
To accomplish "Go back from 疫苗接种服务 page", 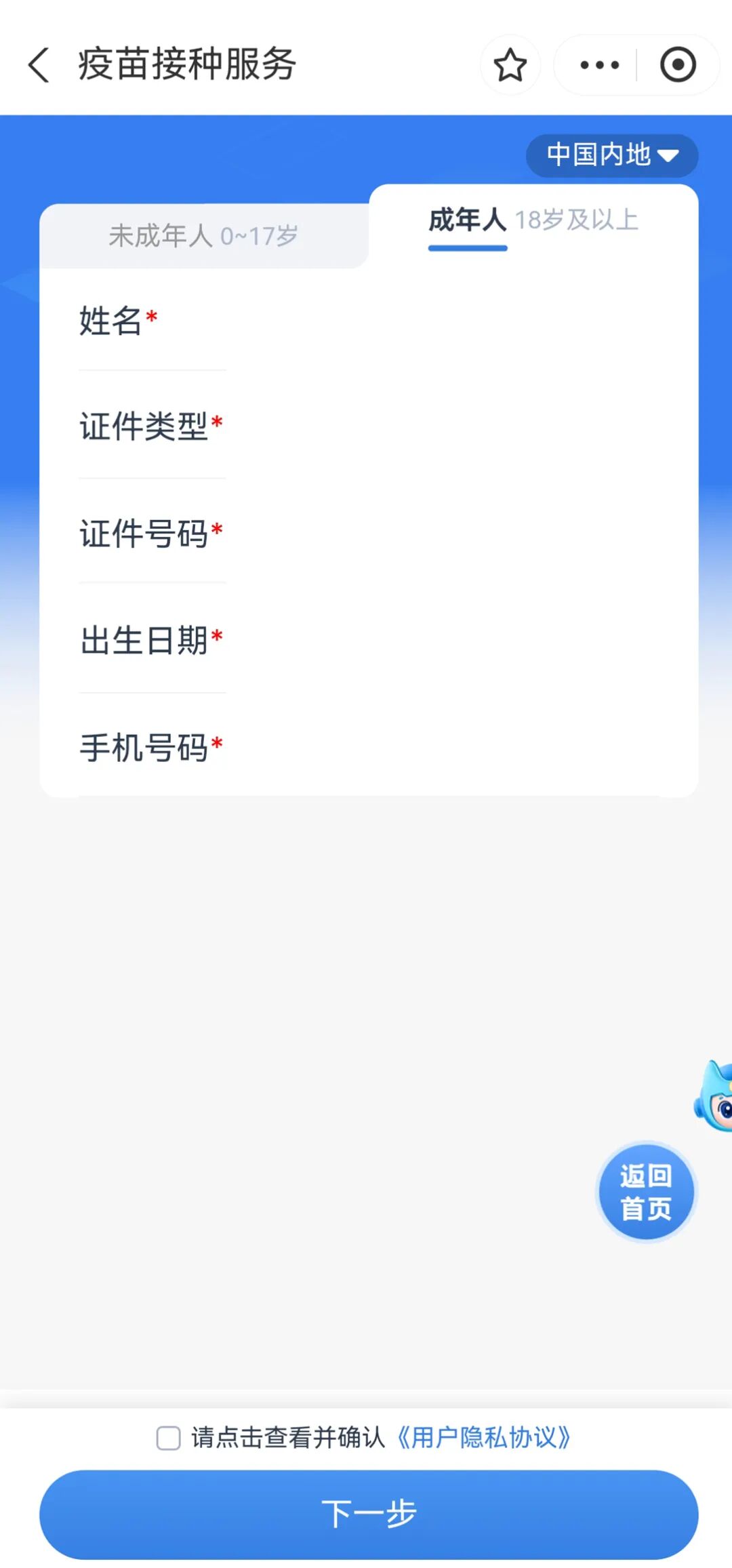I will pos(39,65).
